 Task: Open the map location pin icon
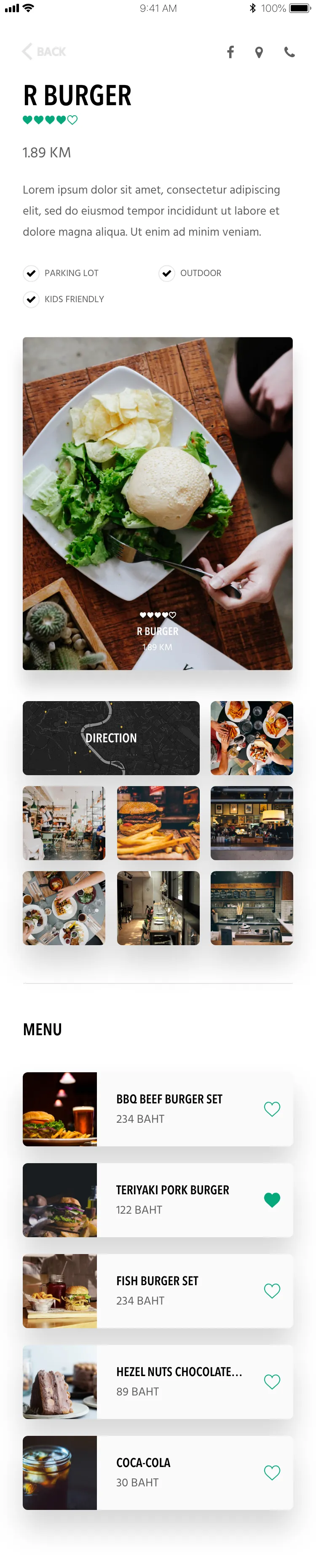tap(259, 52)
